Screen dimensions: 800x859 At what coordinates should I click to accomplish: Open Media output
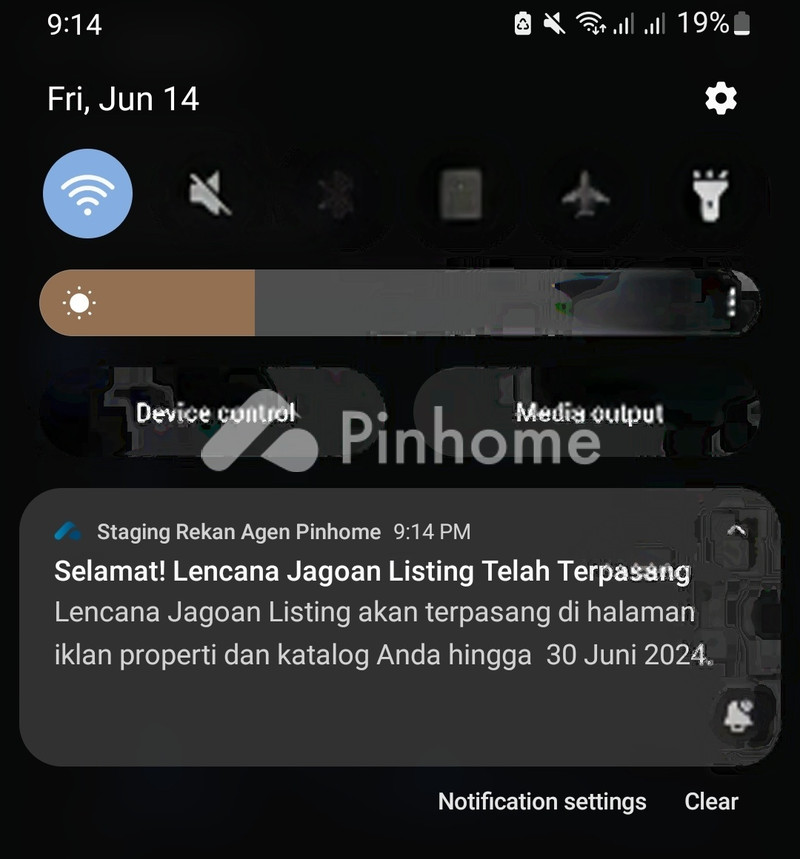pos(589,412)
